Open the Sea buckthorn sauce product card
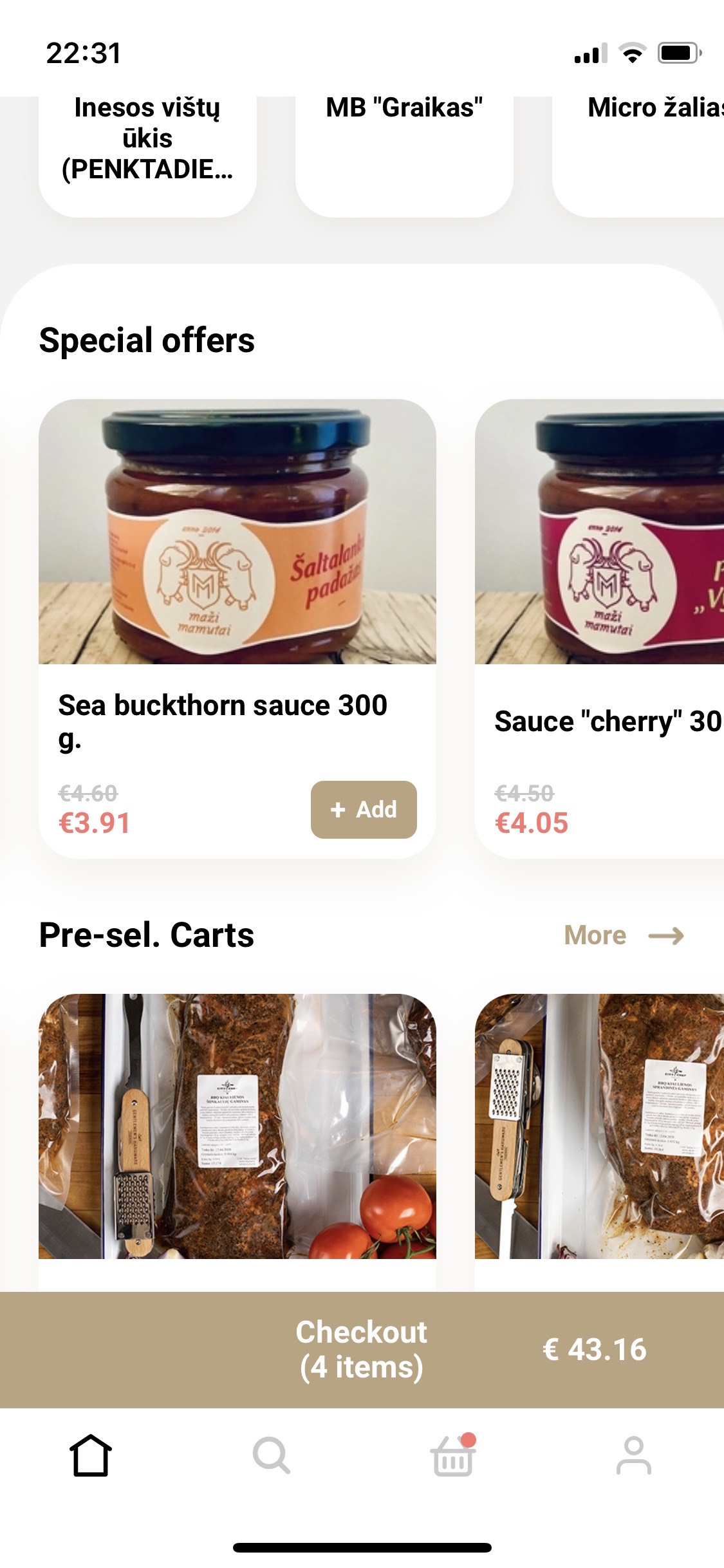 point(237,566)
